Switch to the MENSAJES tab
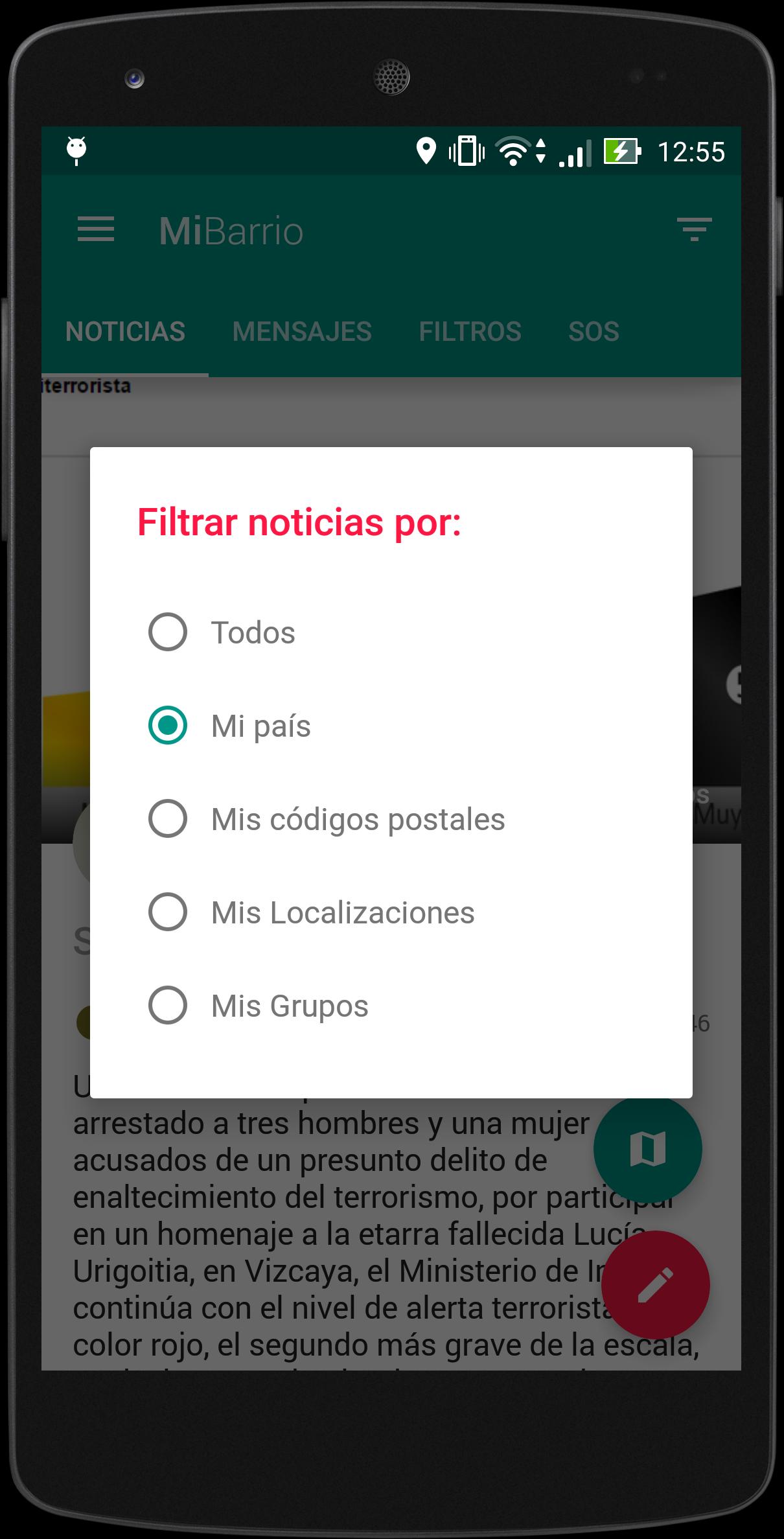The image size is (784, 1539). coord(302,331)
